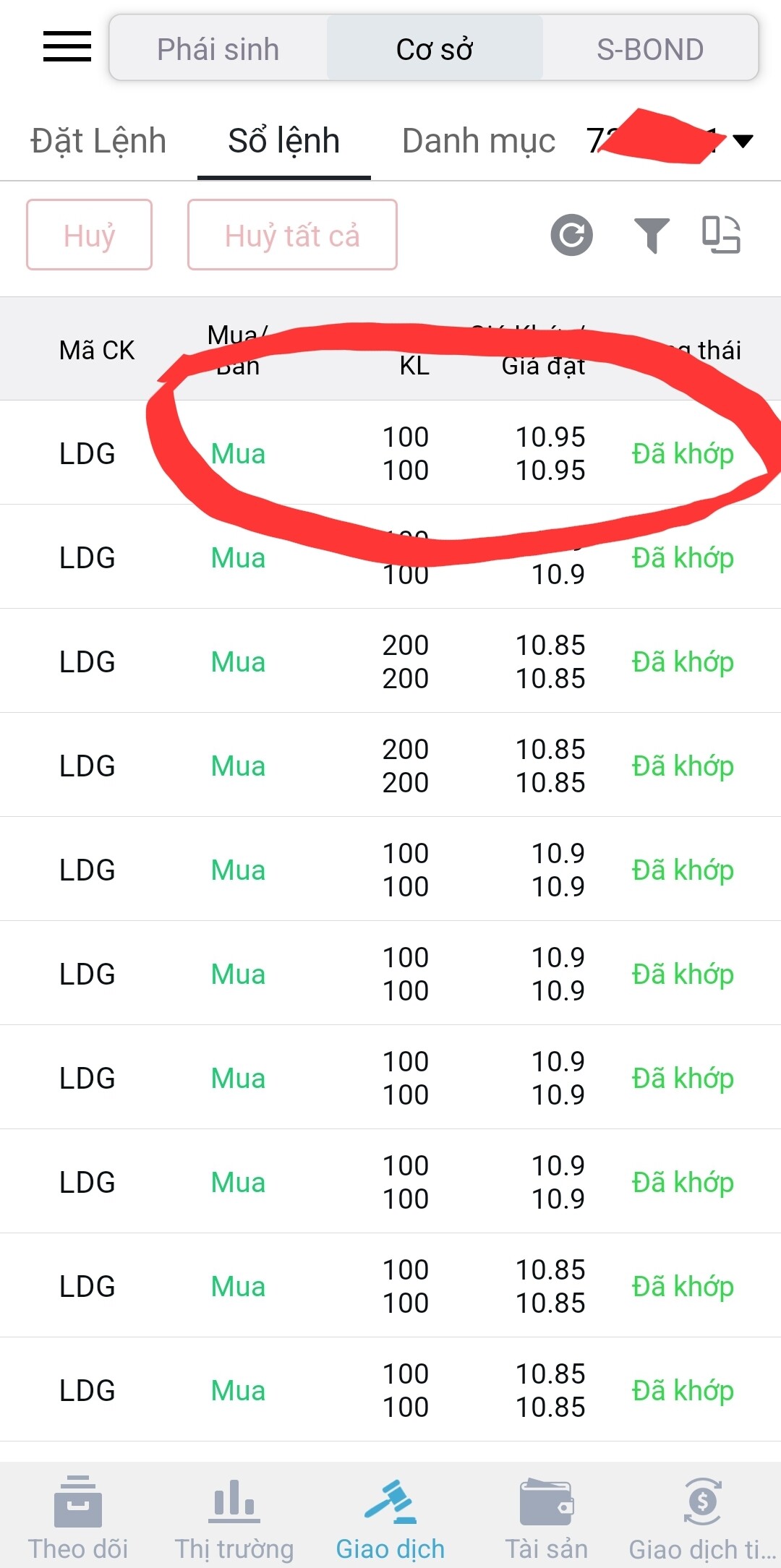This screenshot has height=1568, width=781.
Task: Open the hamburger drawer menu
Action: point(67,47)
